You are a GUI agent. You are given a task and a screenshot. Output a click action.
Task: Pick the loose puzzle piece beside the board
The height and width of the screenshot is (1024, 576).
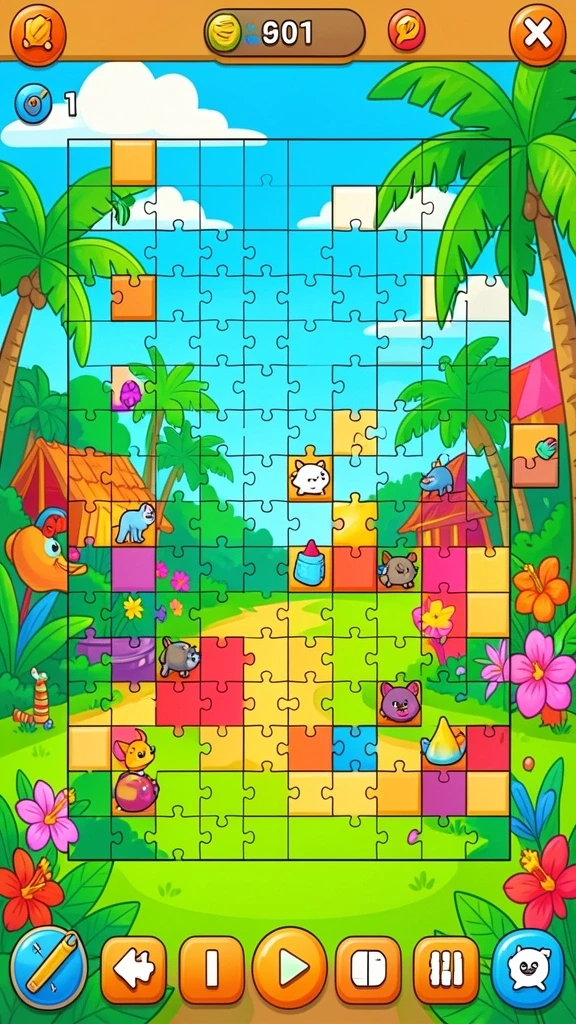click(535, 455)
